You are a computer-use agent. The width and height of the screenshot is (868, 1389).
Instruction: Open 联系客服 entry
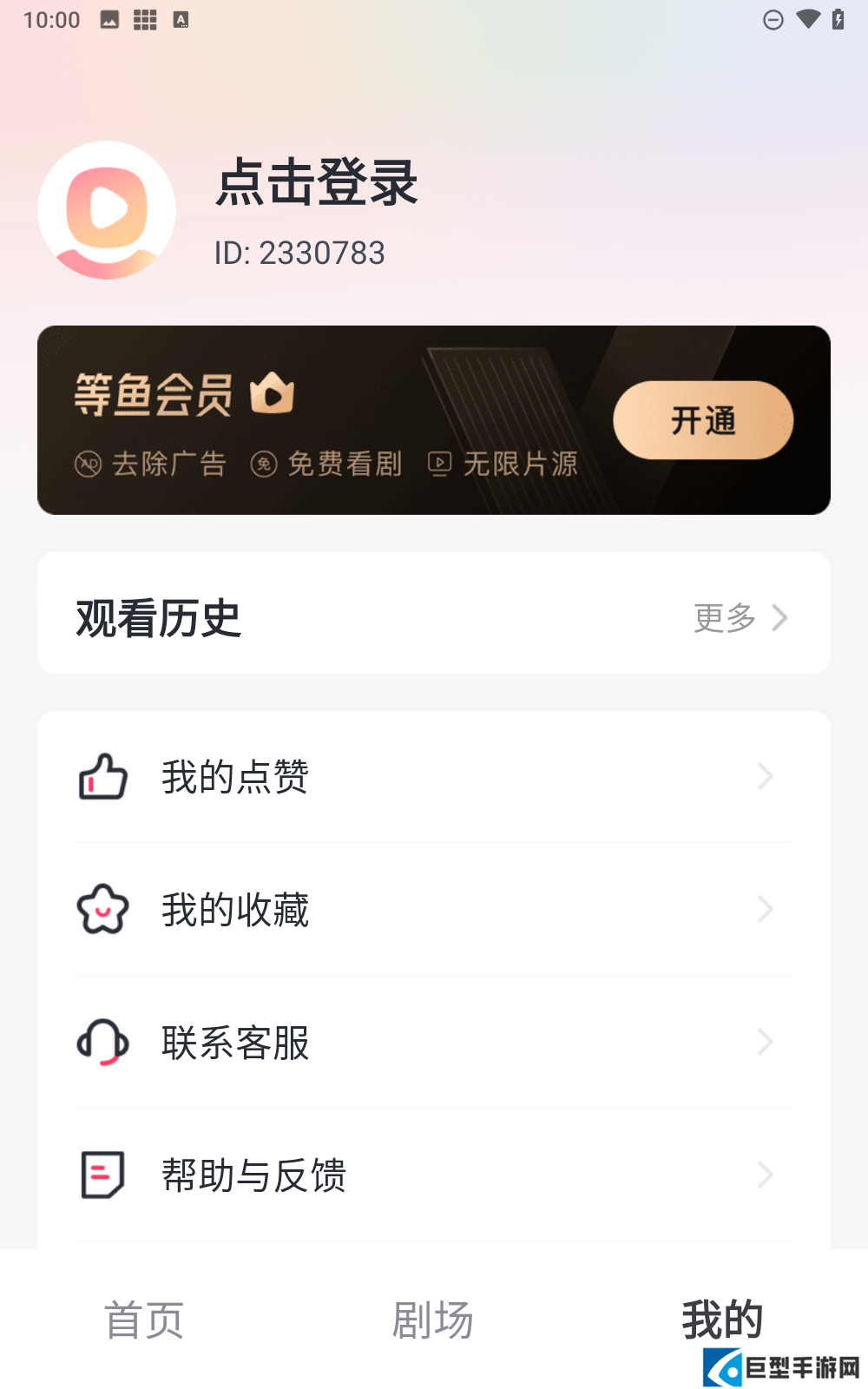[x=234, y=1043]
